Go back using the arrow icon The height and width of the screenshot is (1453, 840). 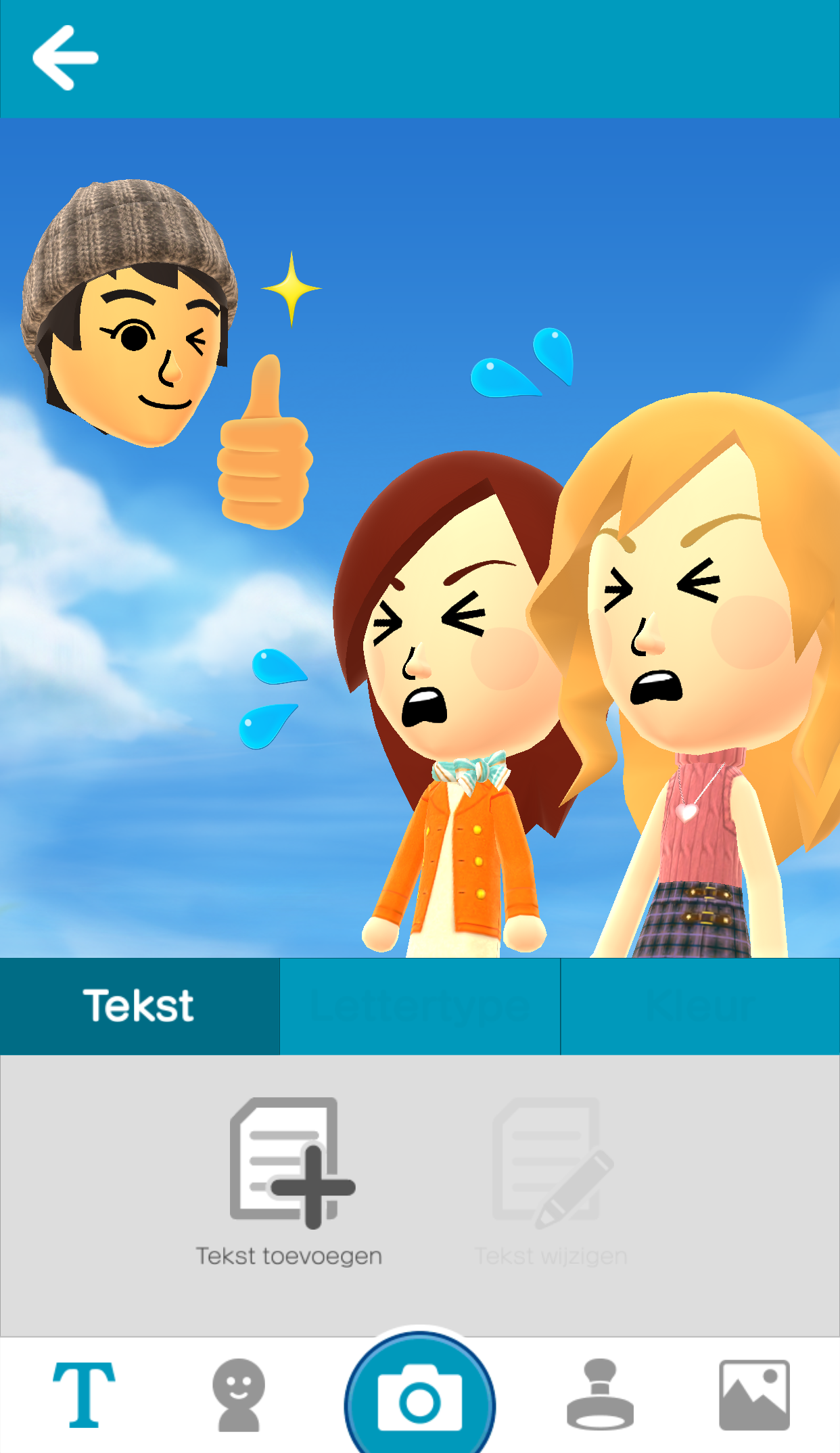pos(66,58)
